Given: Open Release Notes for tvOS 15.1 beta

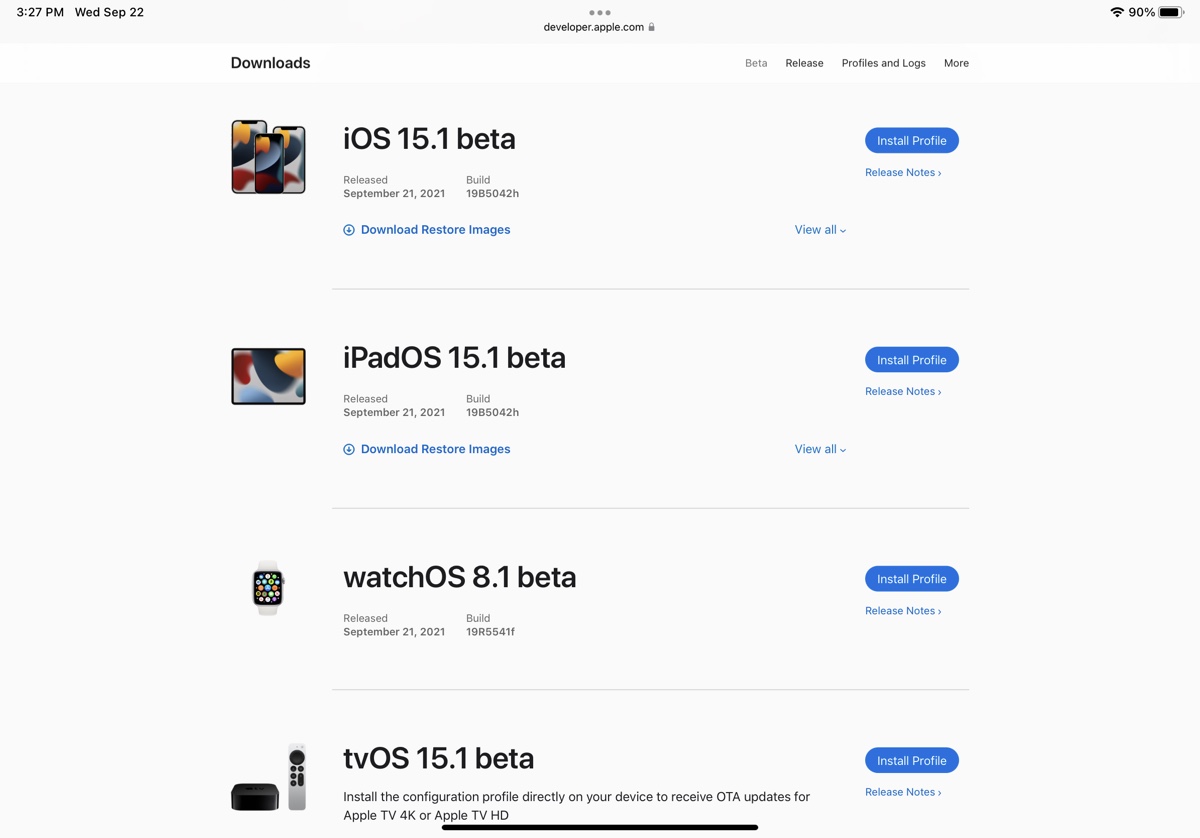Looking at the screenshot, I should click(902, 792).
